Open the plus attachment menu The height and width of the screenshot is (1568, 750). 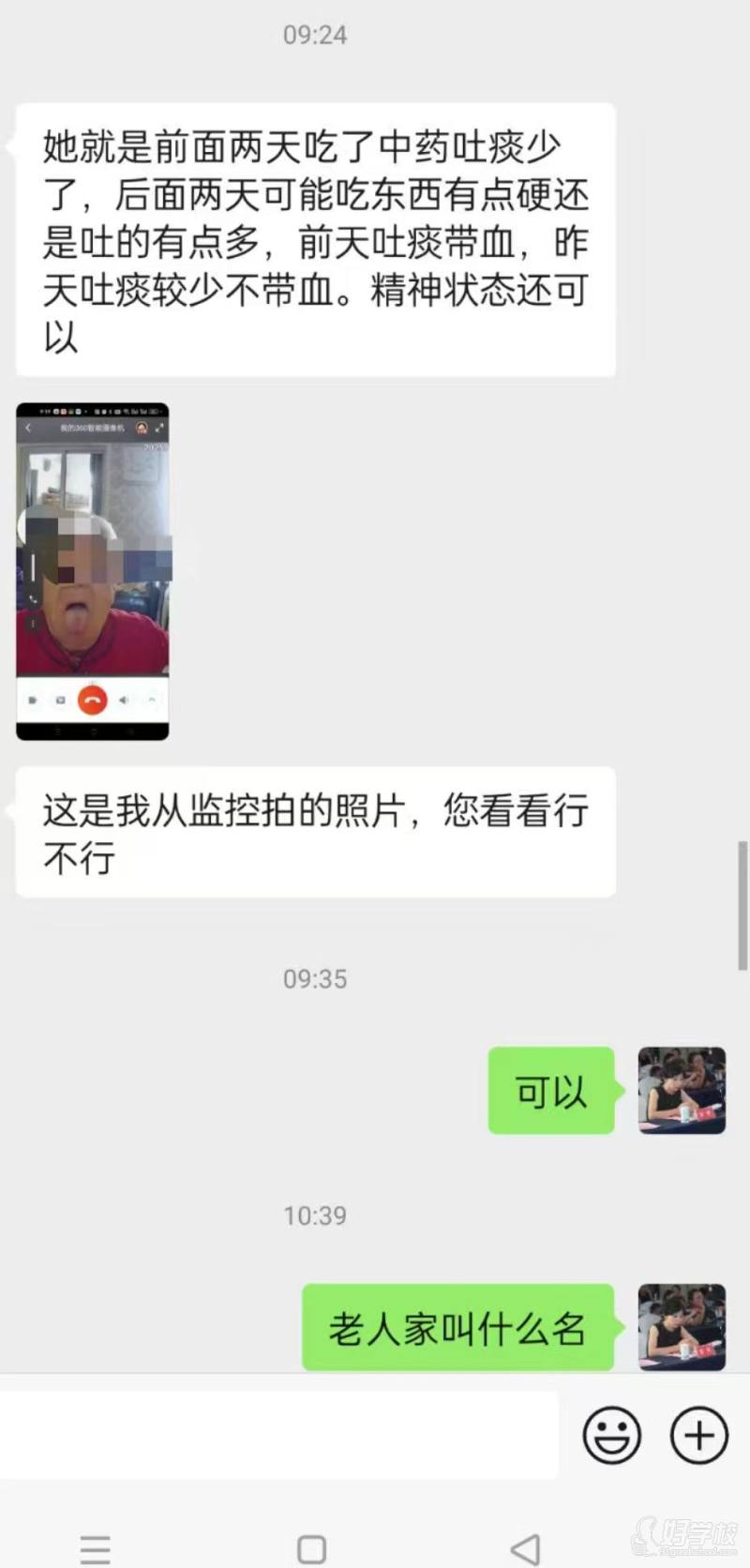(x=698, y=1434)
